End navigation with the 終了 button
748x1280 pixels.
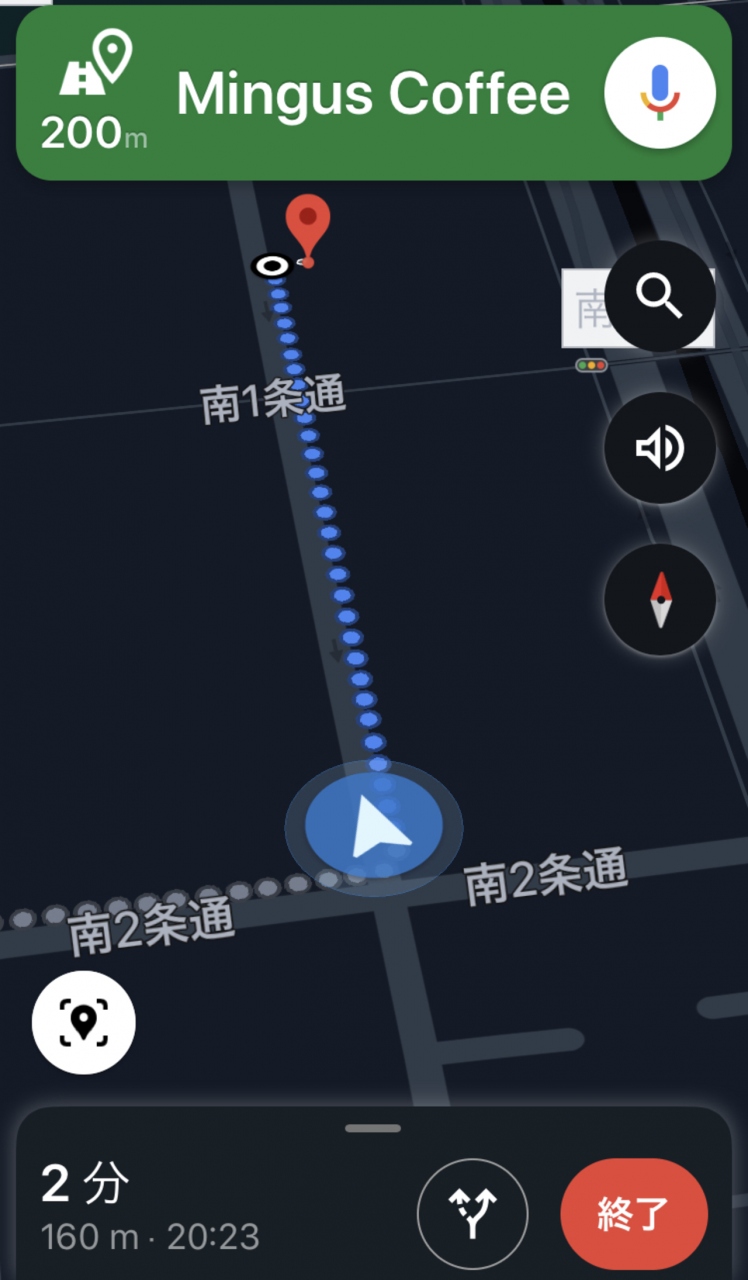634,1213
